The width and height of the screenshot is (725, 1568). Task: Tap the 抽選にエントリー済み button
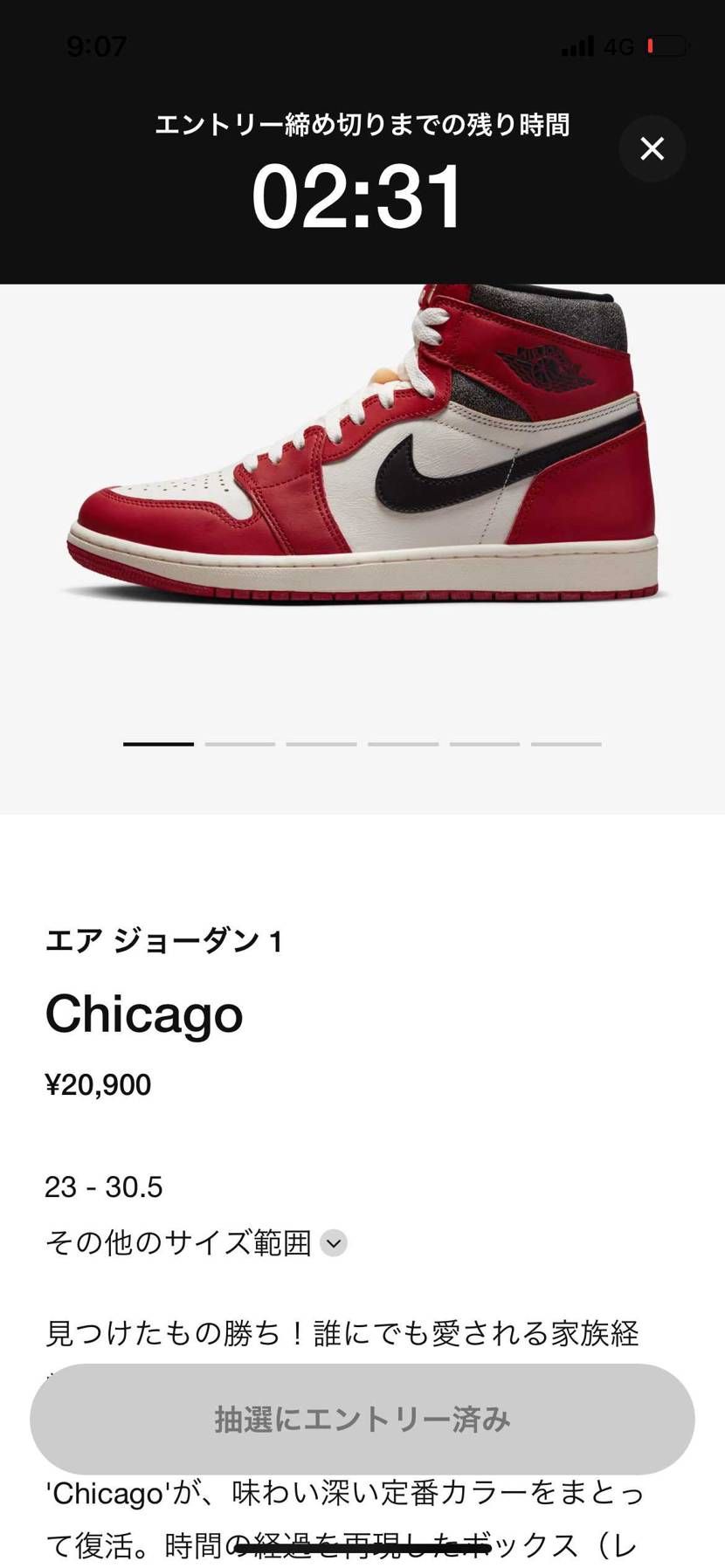tap(362, 1420)
